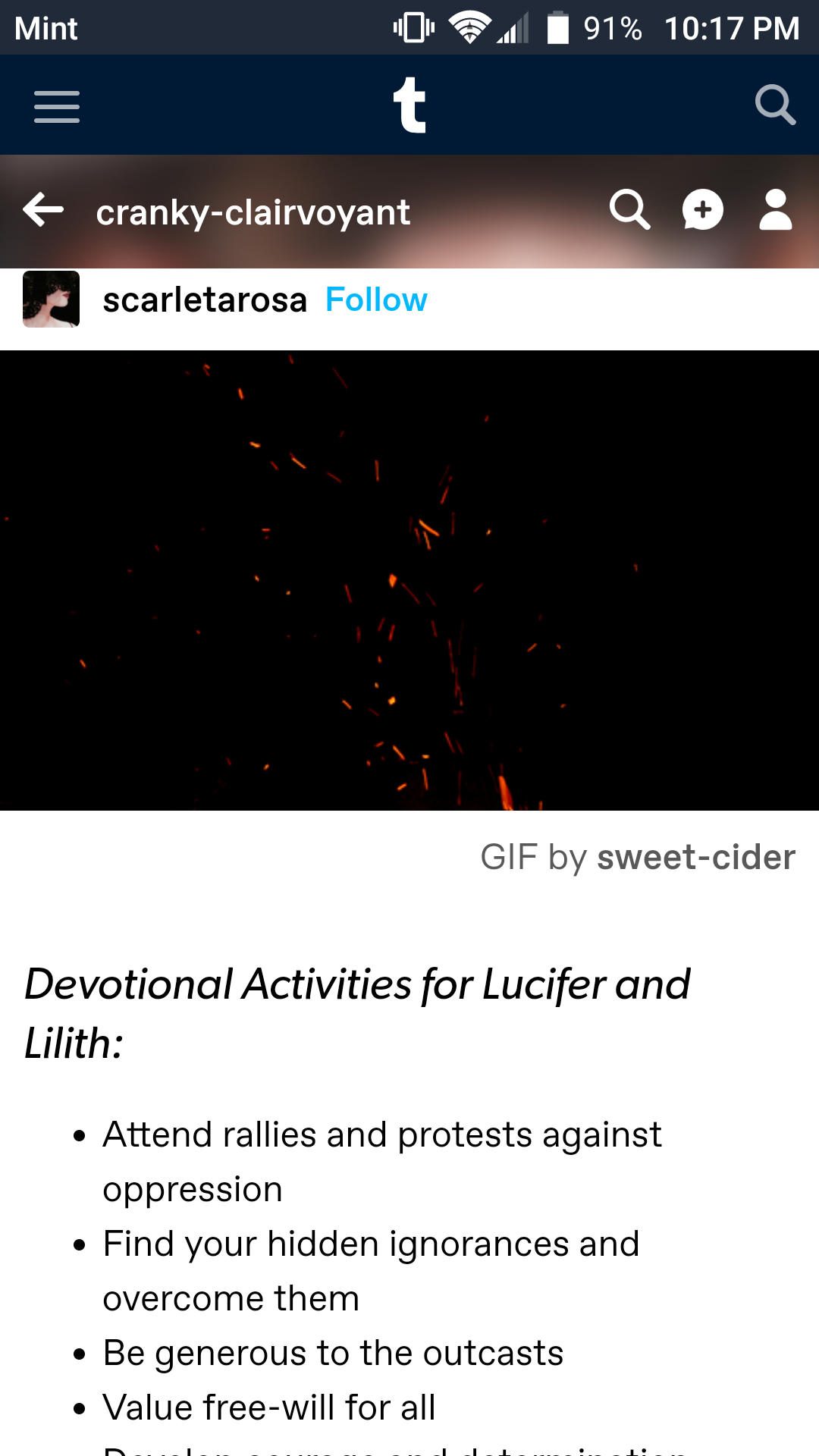
Task: View the sparks GIF image
Action: coord(409,580)
